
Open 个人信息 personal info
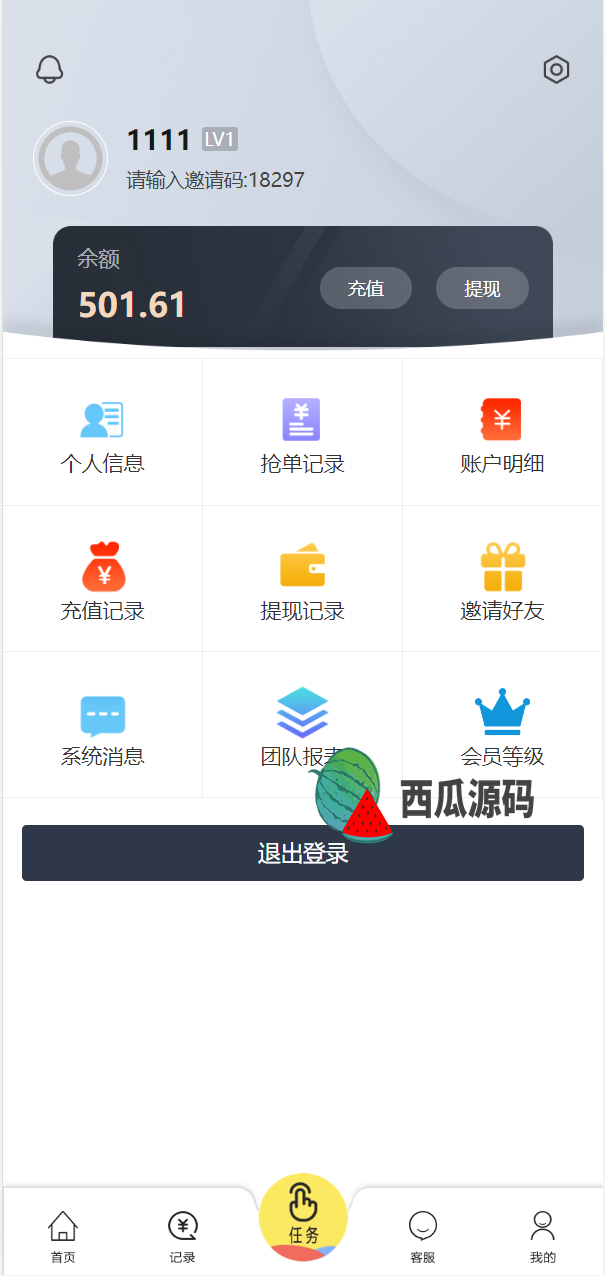103,433
